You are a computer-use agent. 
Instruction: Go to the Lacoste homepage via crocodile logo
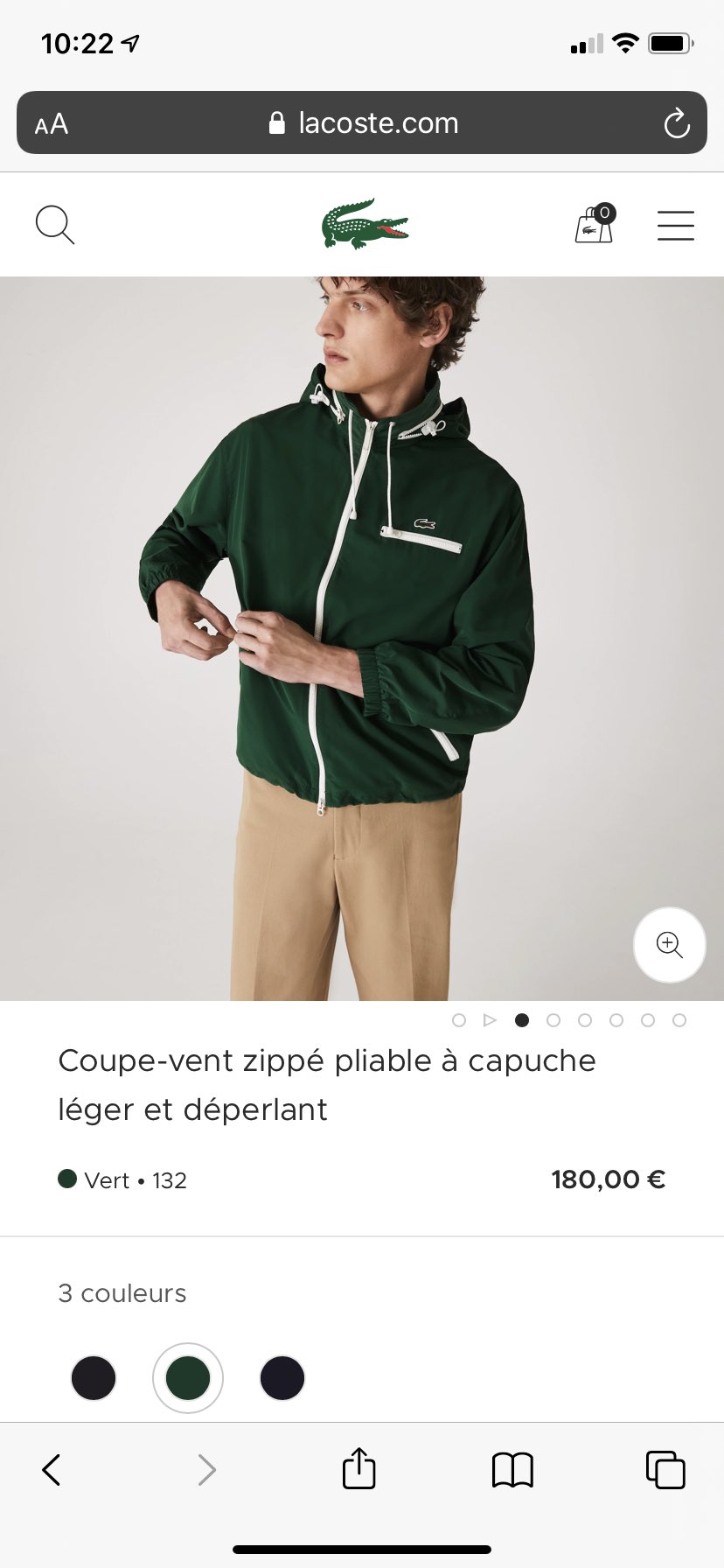point(365,224)
